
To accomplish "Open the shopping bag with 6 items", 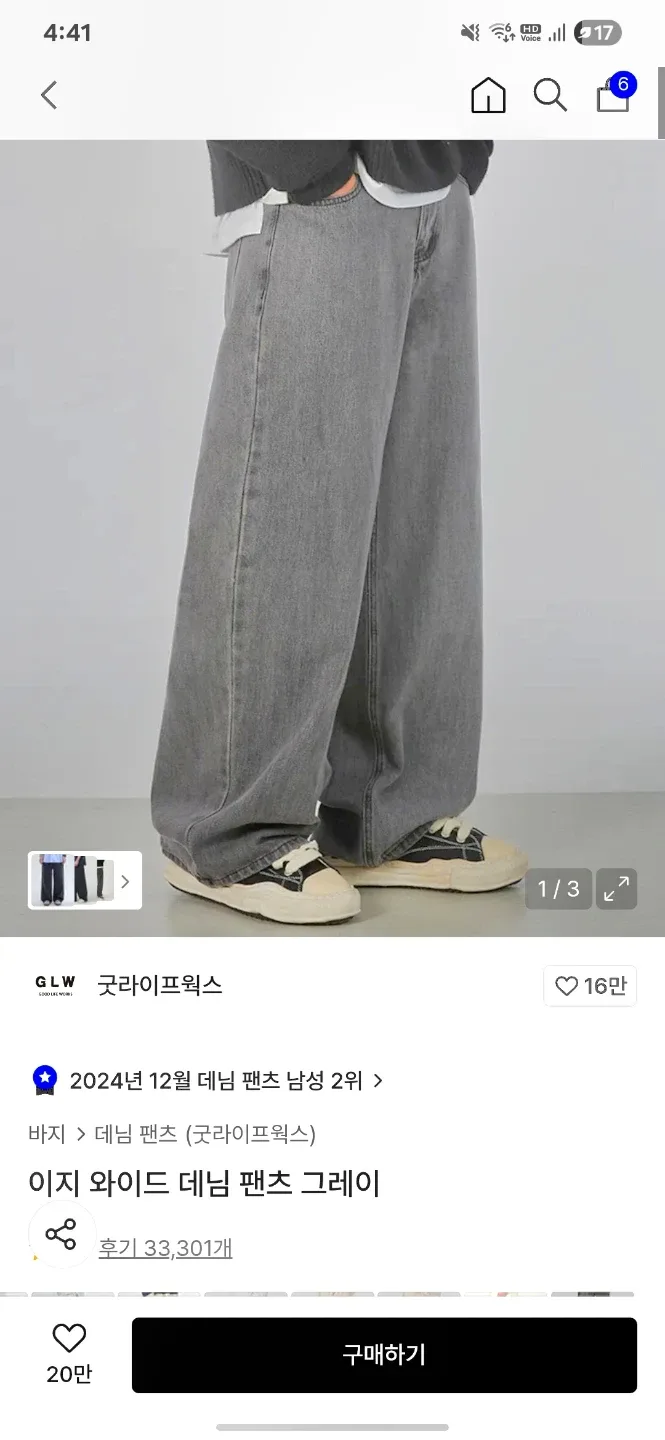I will (613, 95).
